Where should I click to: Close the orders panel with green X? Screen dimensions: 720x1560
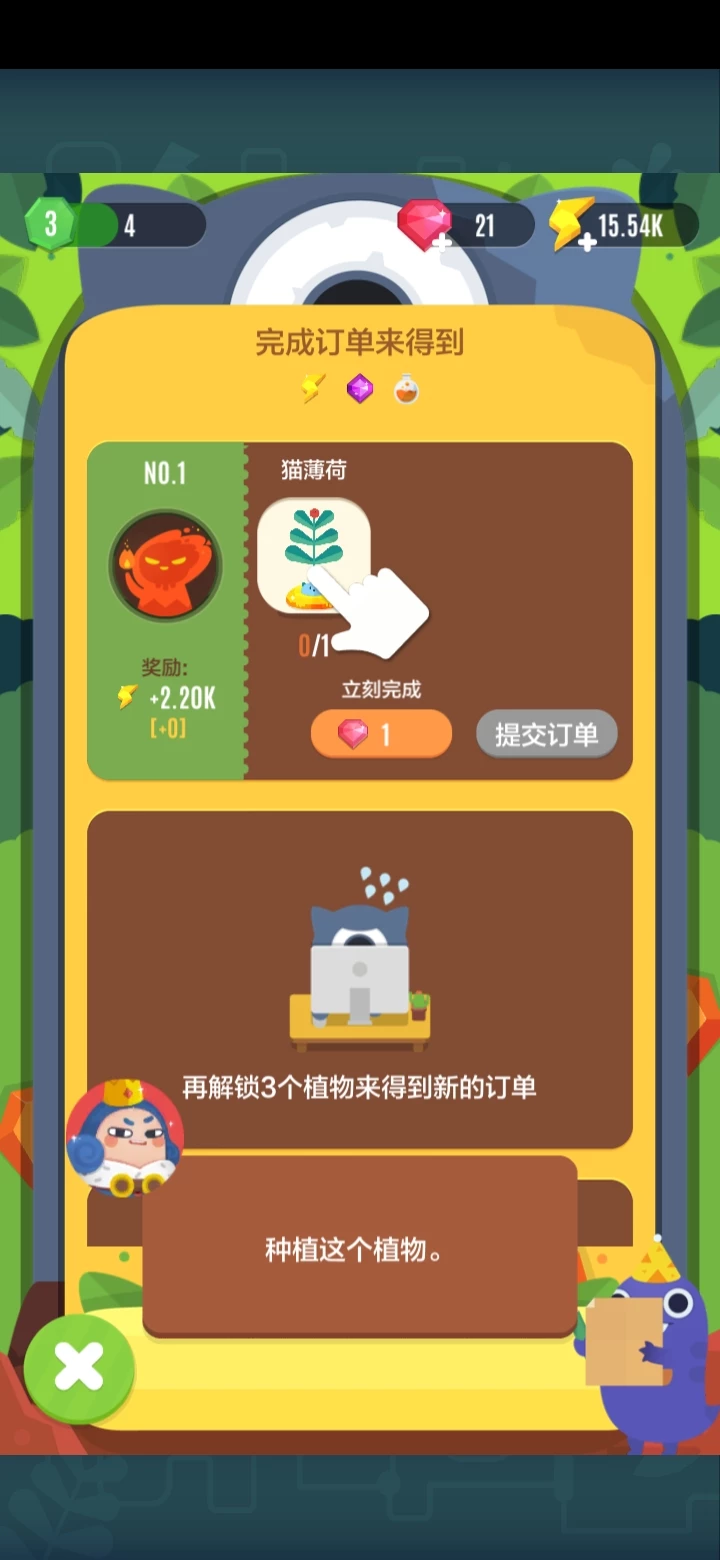[79, 1368]
